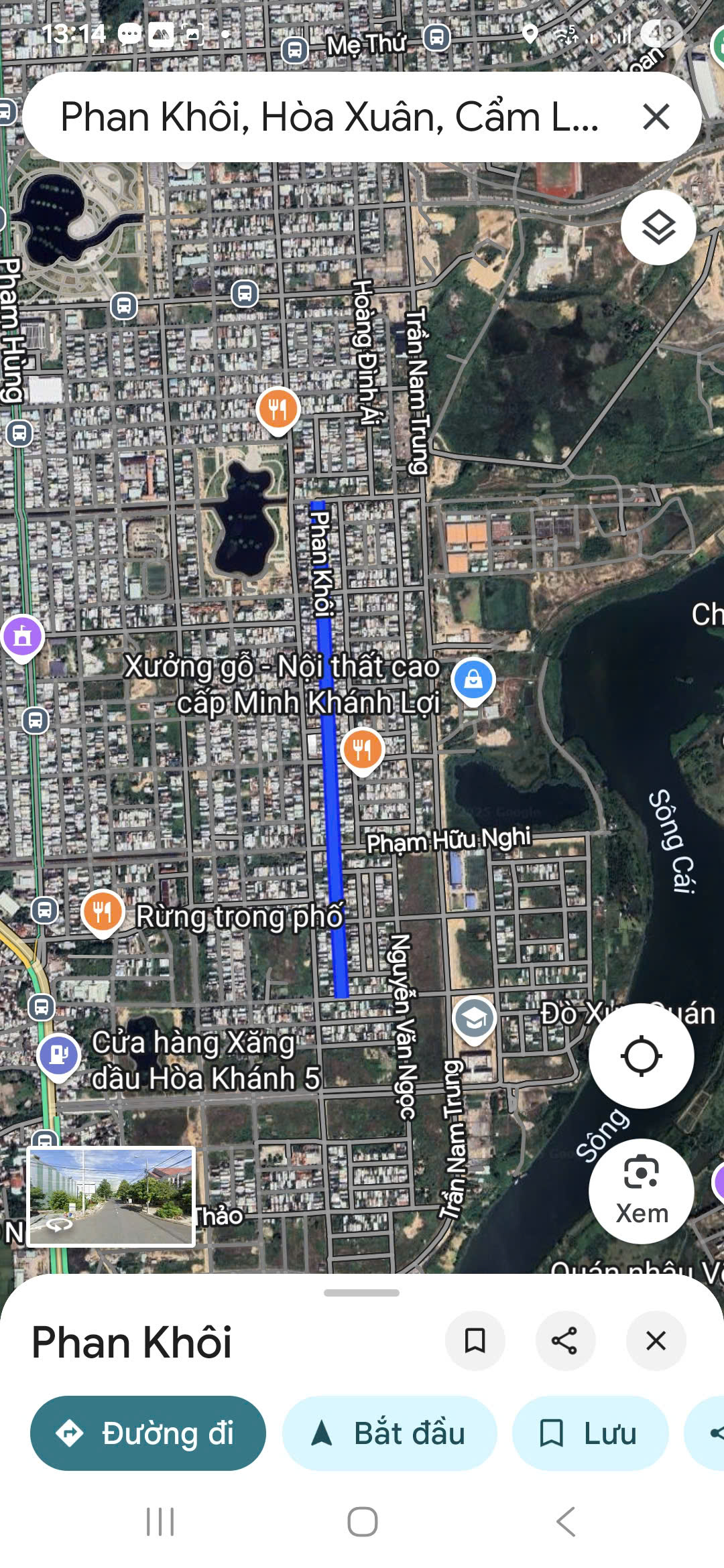The width and height of the screenshot is (724, 1568).
Task: Tap the blue shopping bag place pin
Action: 475,679
